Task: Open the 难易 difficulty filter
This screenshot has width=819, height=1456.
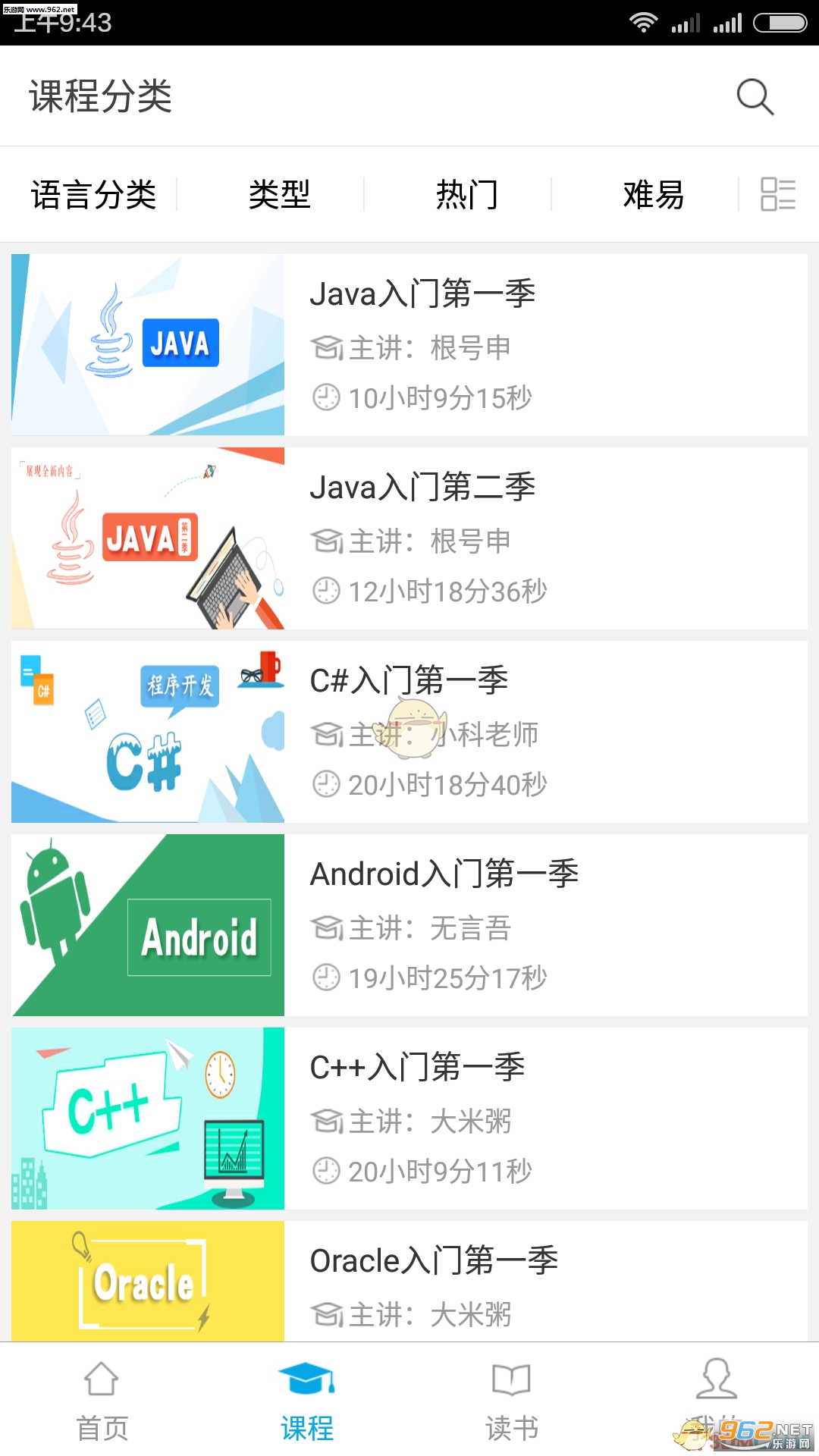Action: click(653, 195)
